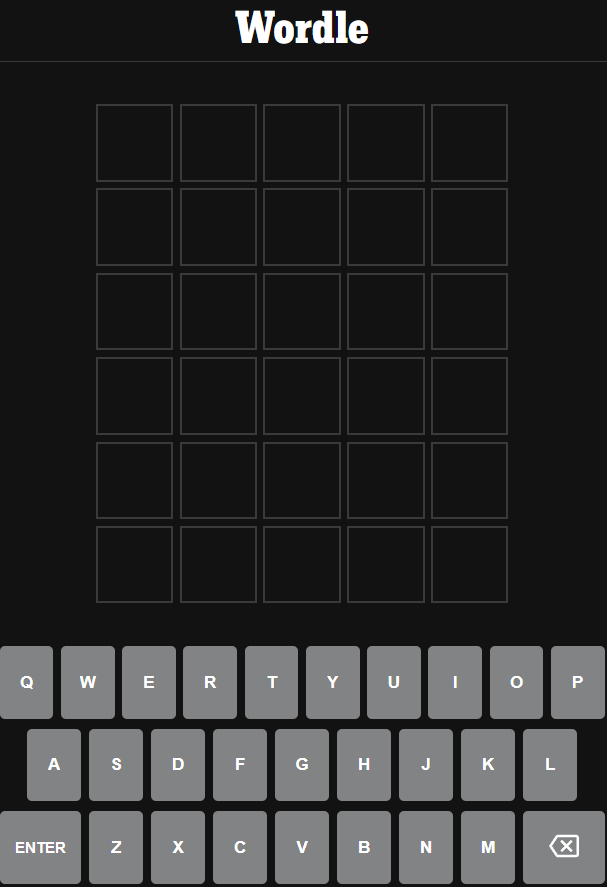
Task: Tap the Q key on the Wordle keyboard
Action: click(x=27, y=682)
